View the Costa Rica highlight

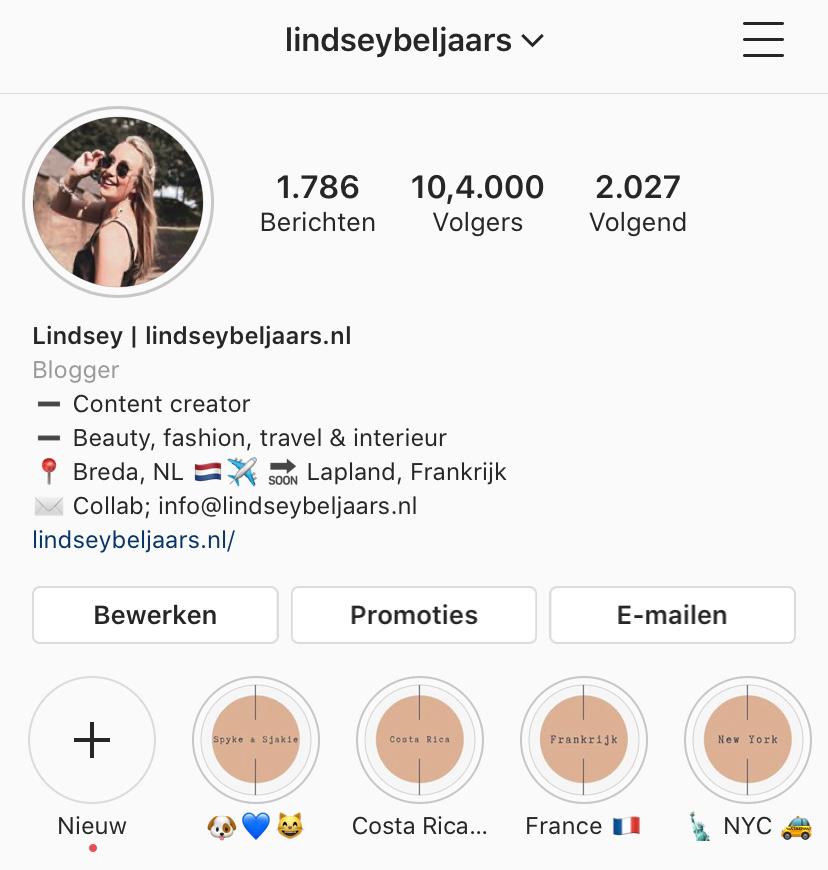click(420, 740)
